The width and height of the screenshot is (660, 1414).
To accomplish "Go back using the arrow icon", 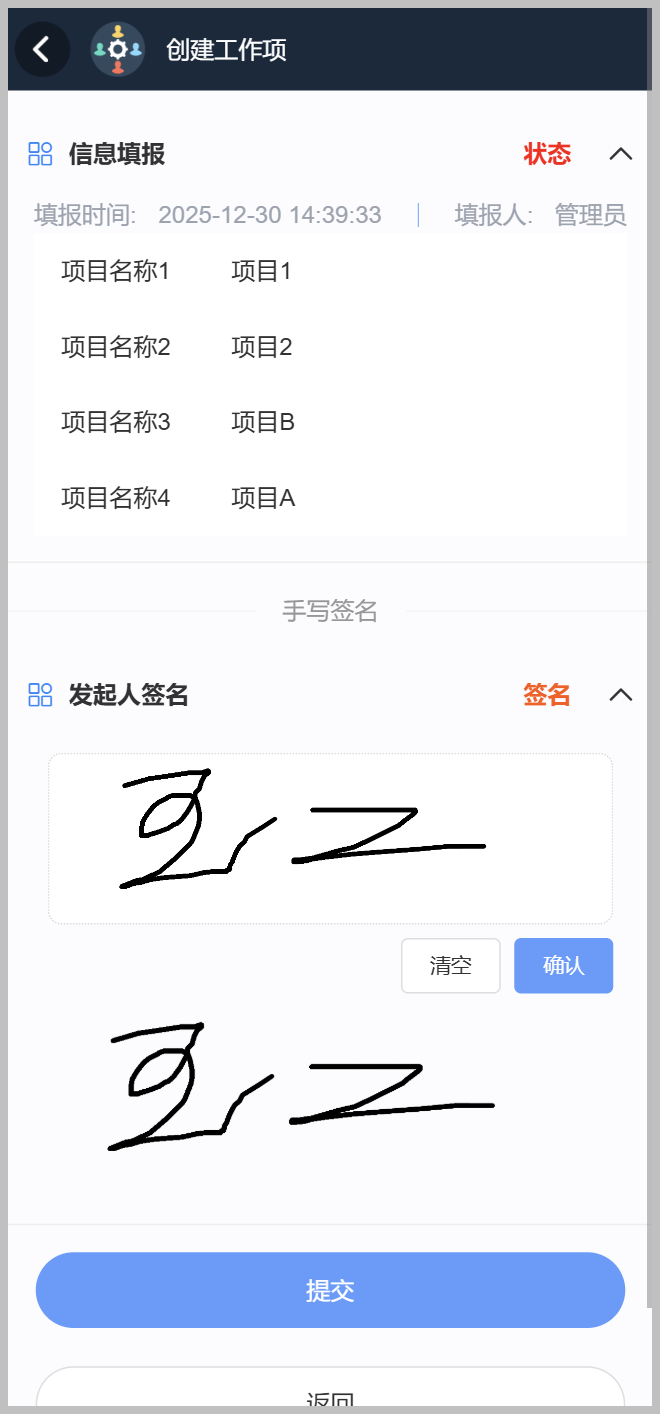I will [41, 49].
